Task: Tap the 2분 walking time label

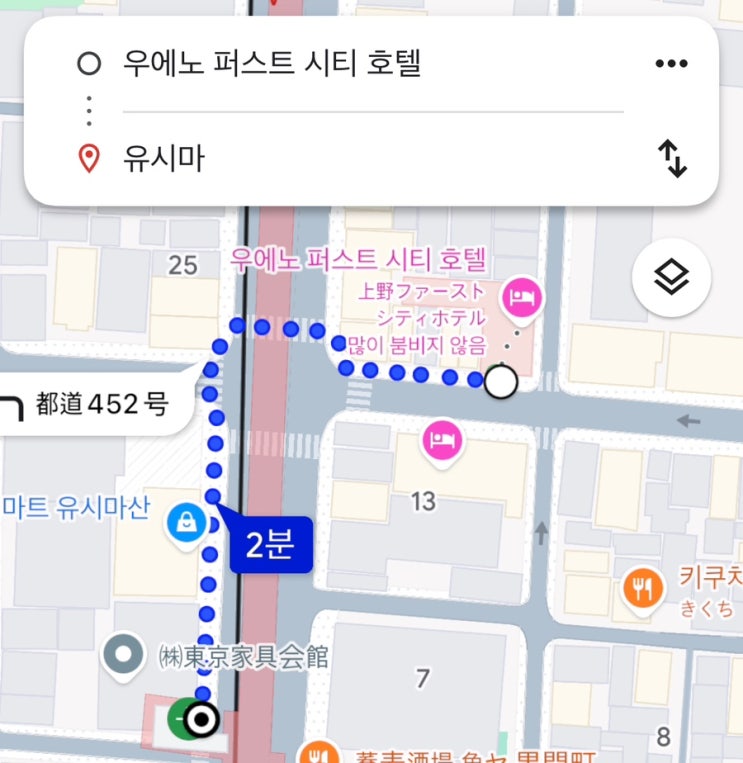Action: coord(272,547)
